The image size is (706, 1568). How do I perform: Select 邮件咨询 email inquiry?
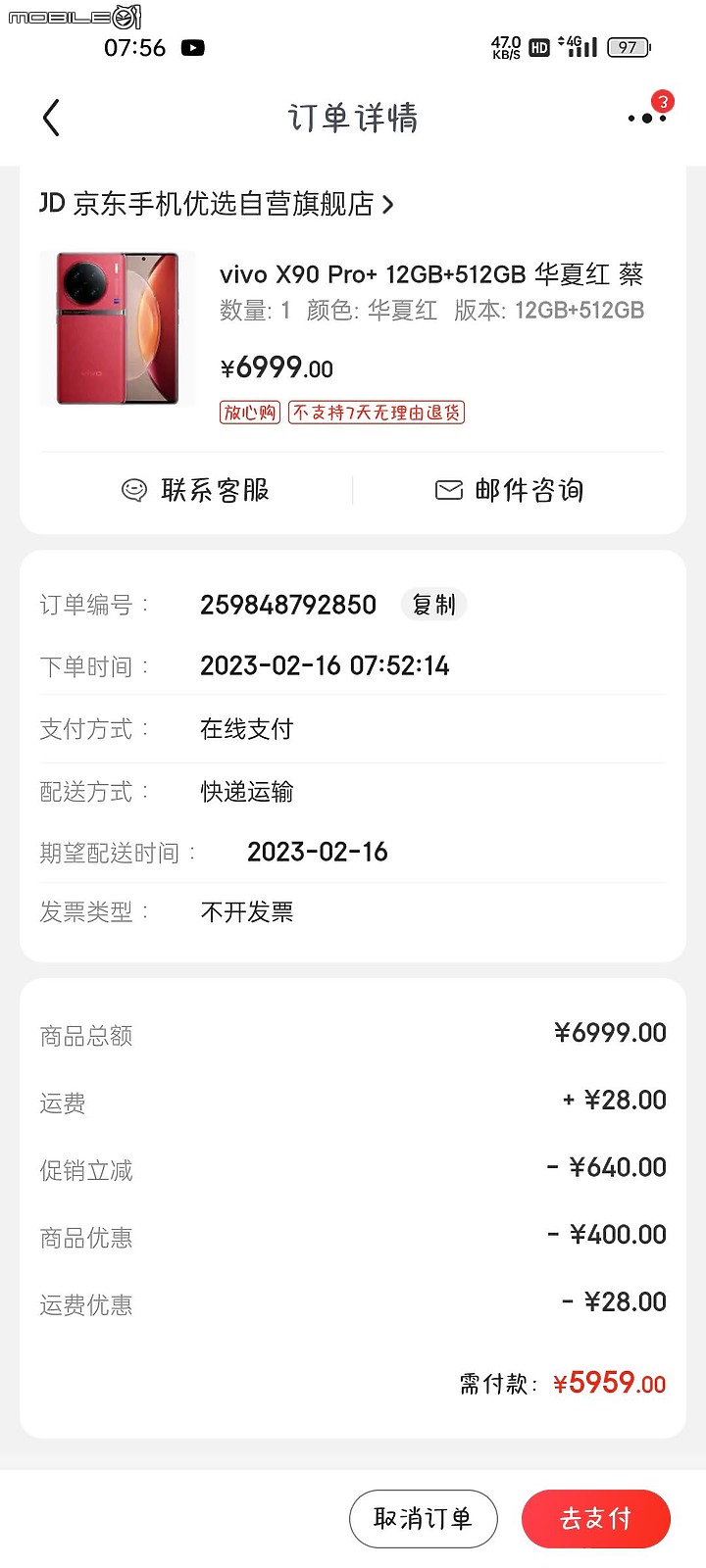tap(509, 490)
